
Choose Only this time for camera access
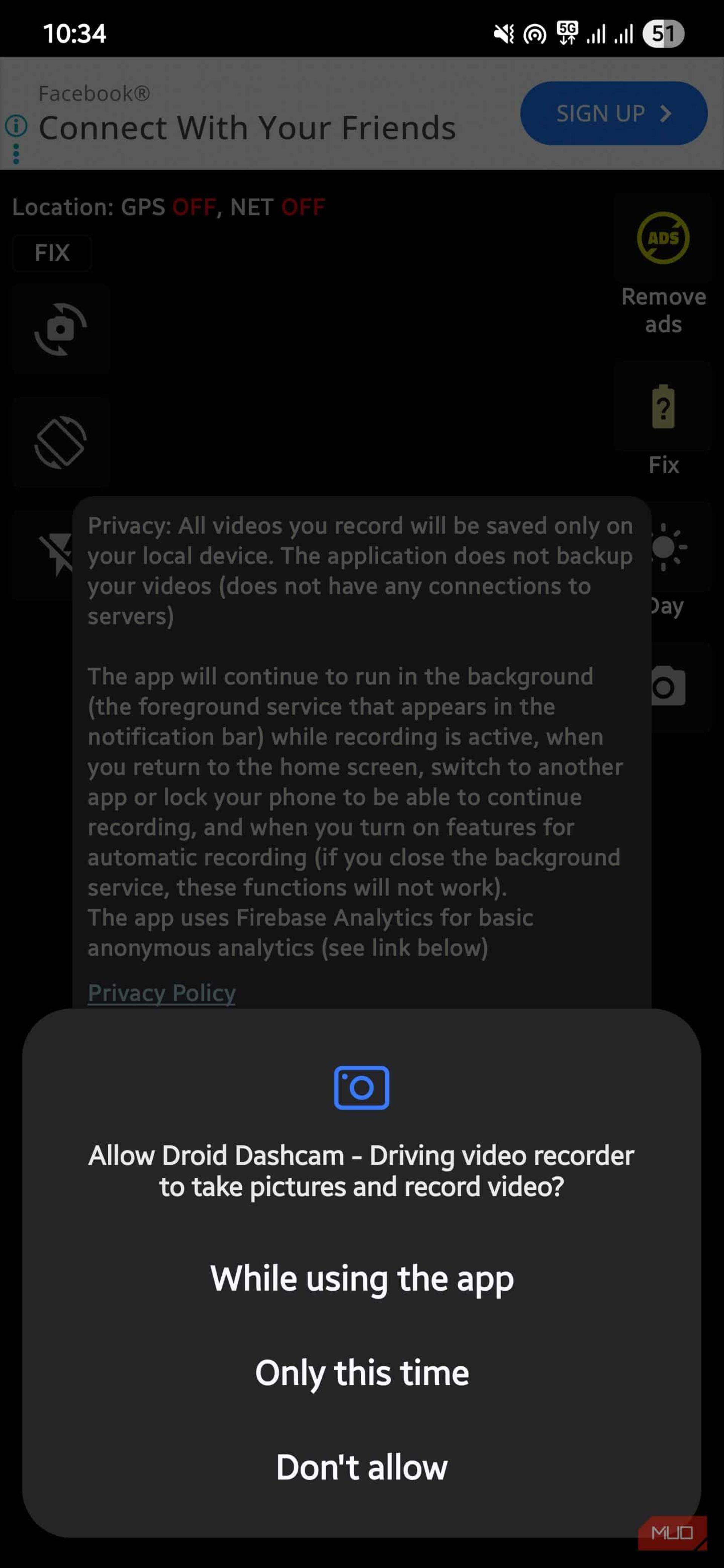point(362,1373)
